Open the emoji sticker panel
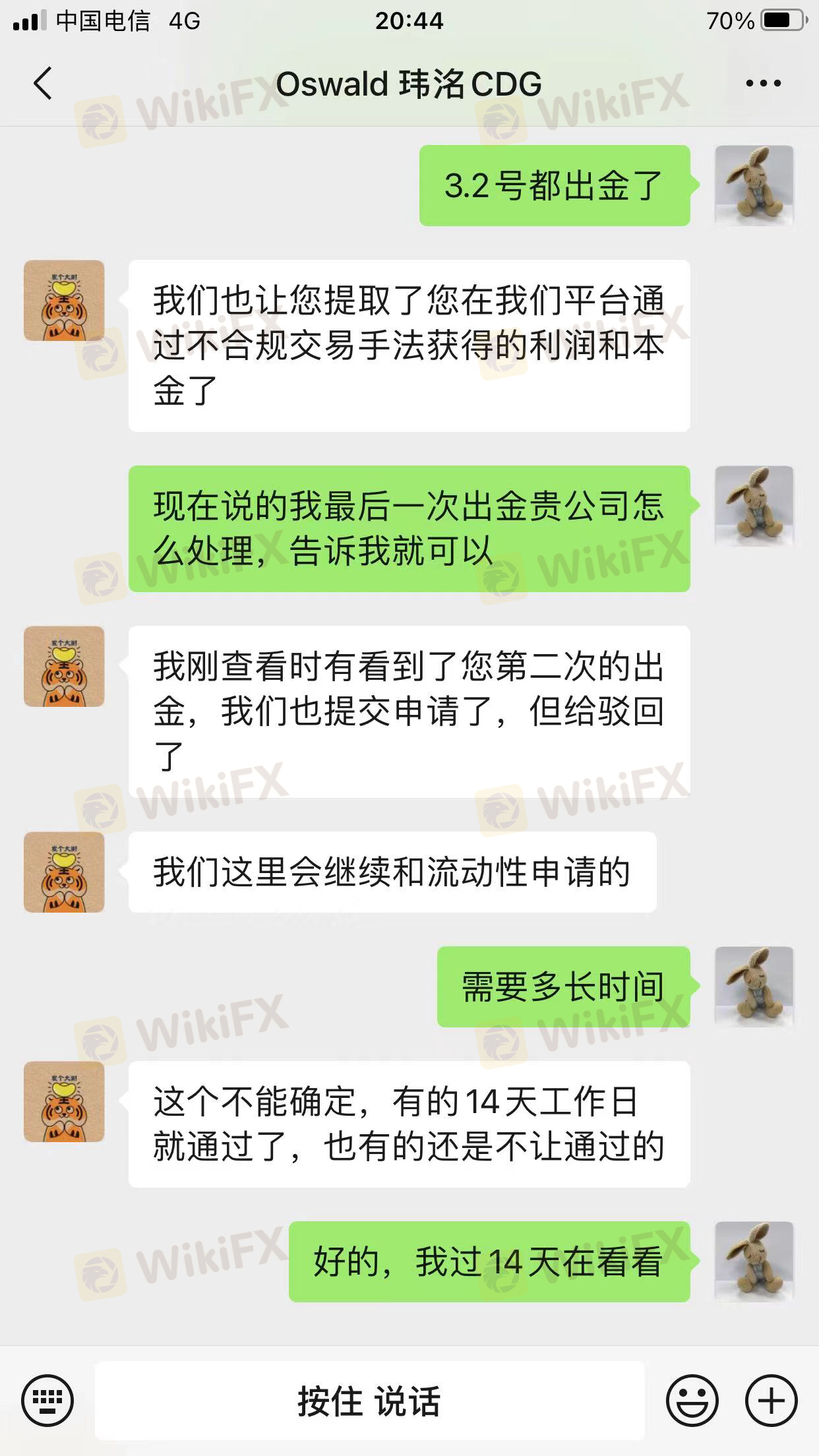The image size is (819, 1456). (692, 1400)
